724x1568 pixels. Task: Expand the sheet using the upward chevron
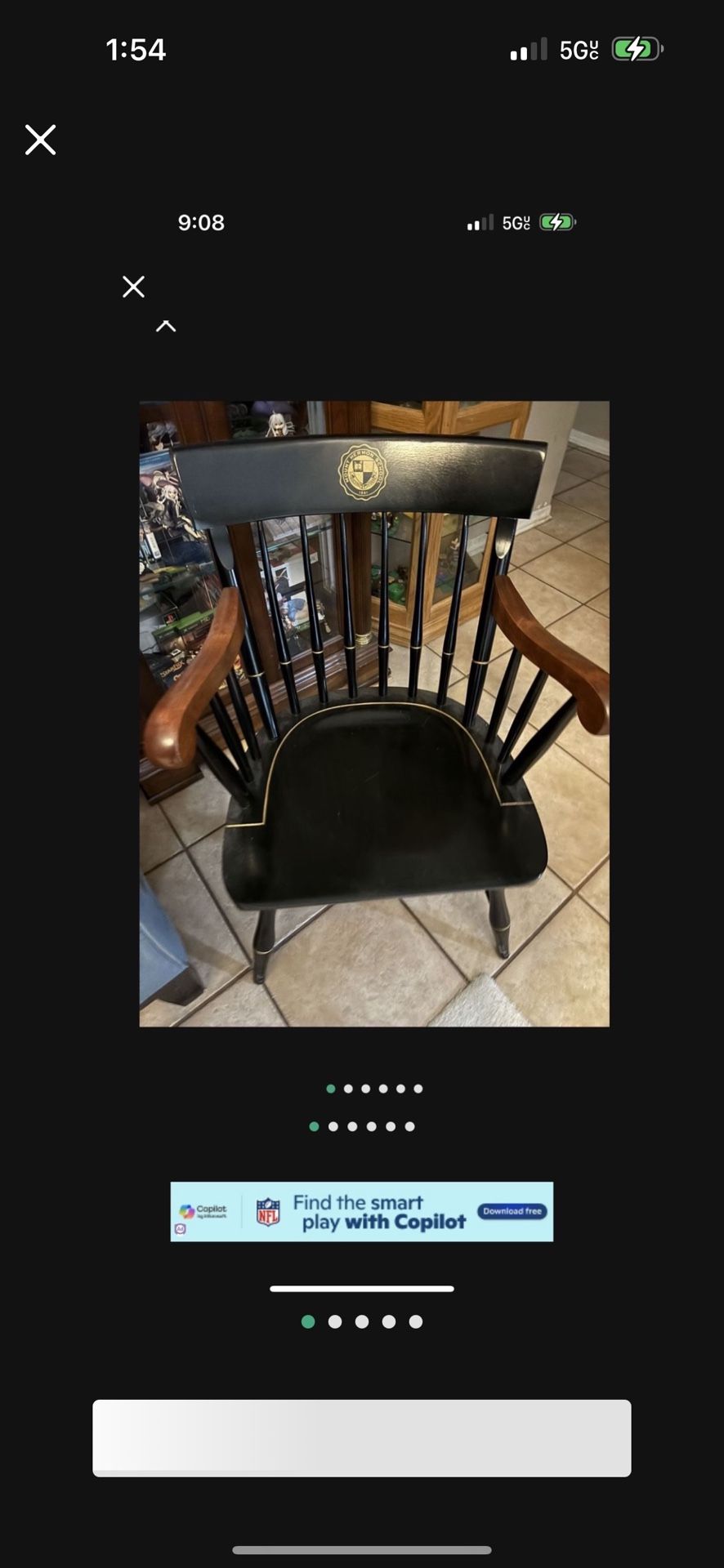pos(166,326)
